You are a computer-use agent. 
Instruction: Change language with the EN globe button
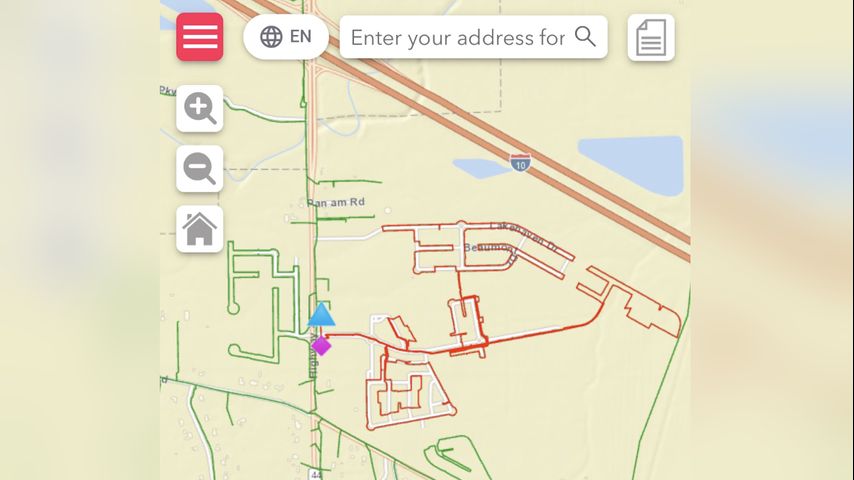point(286,37)
